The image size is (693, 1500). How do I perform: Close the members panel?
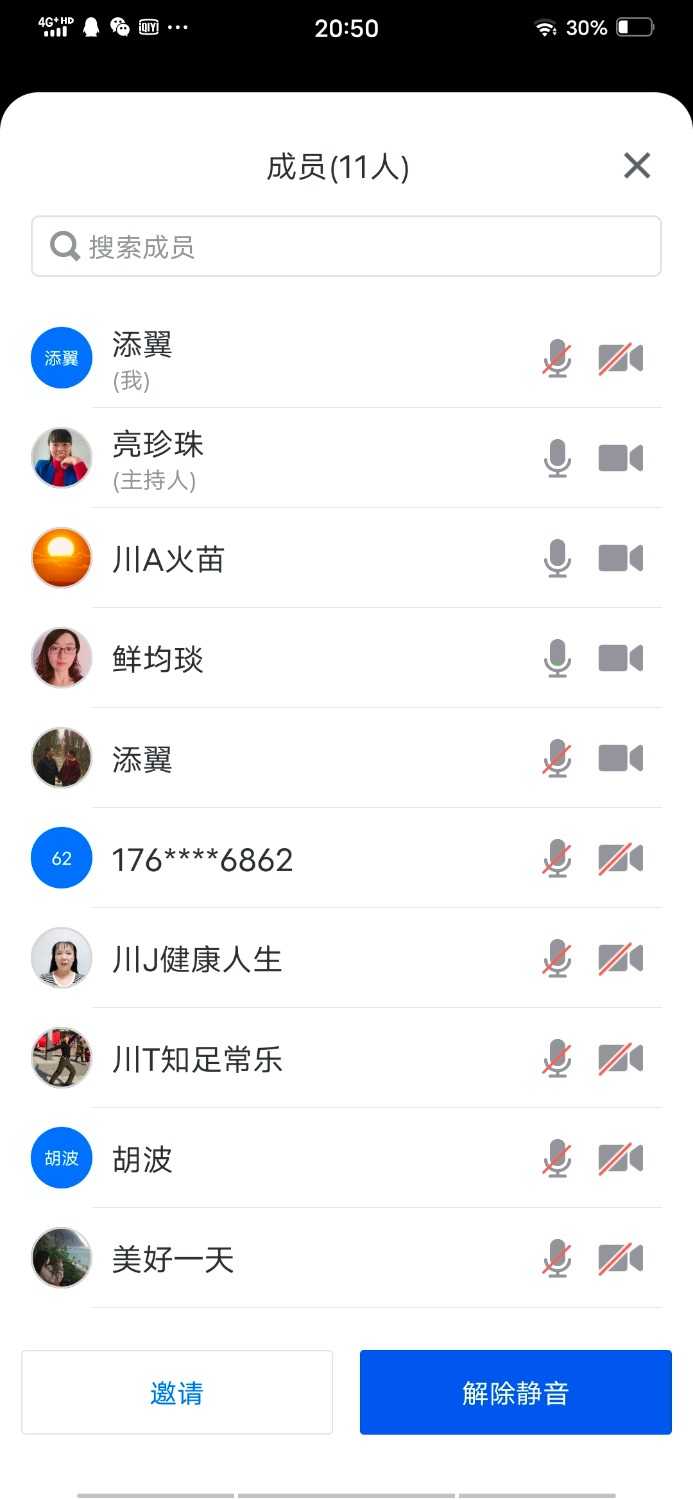point(637,166)
